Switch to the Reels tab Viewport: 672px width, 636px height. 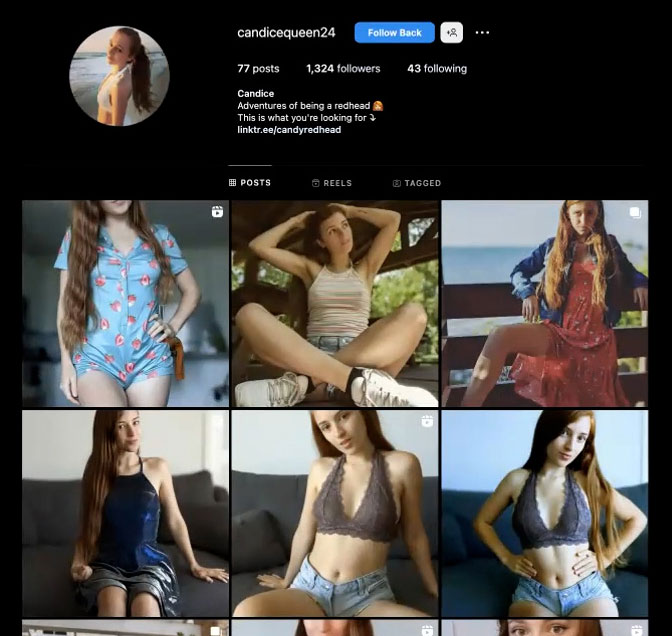[332, 184]
